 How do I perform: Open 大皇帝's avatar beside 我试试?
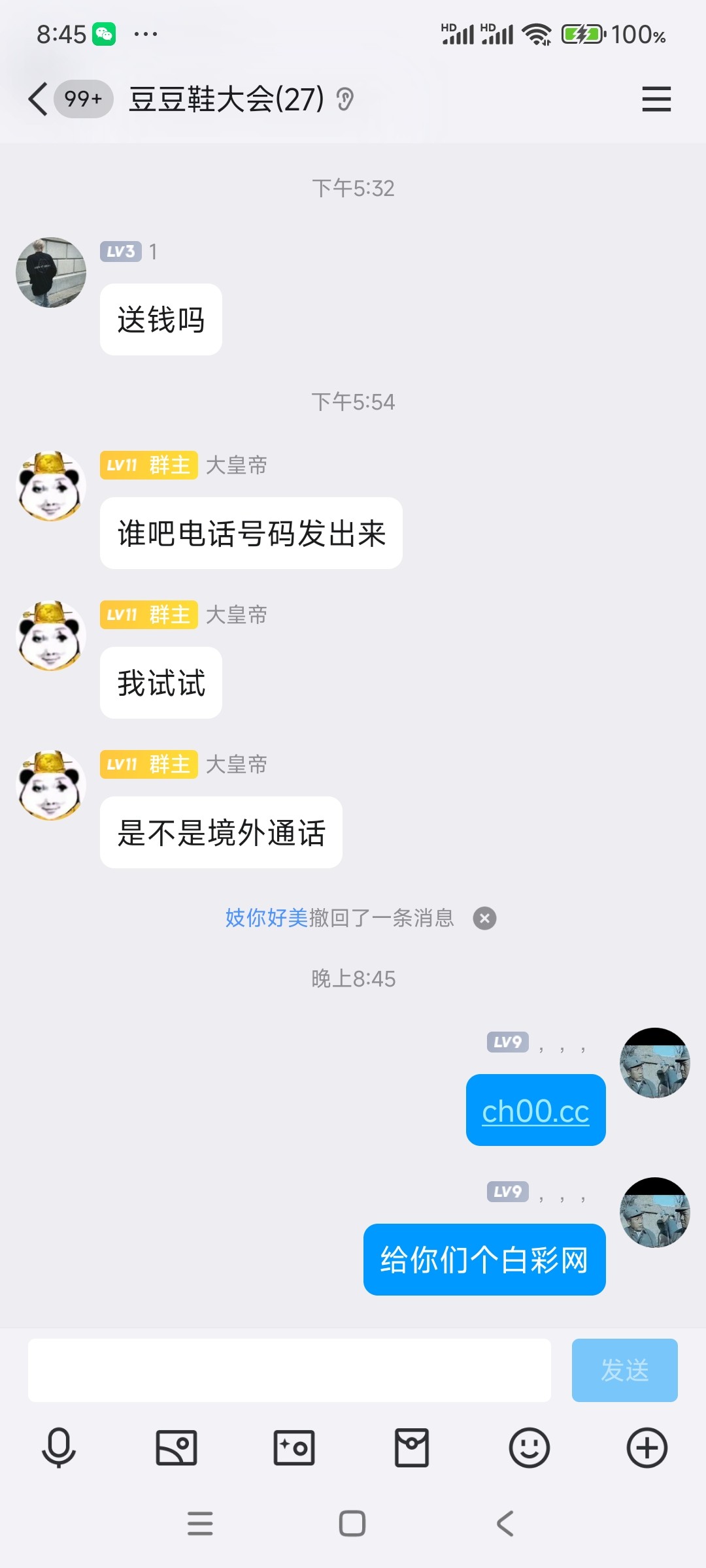(51, 636)
